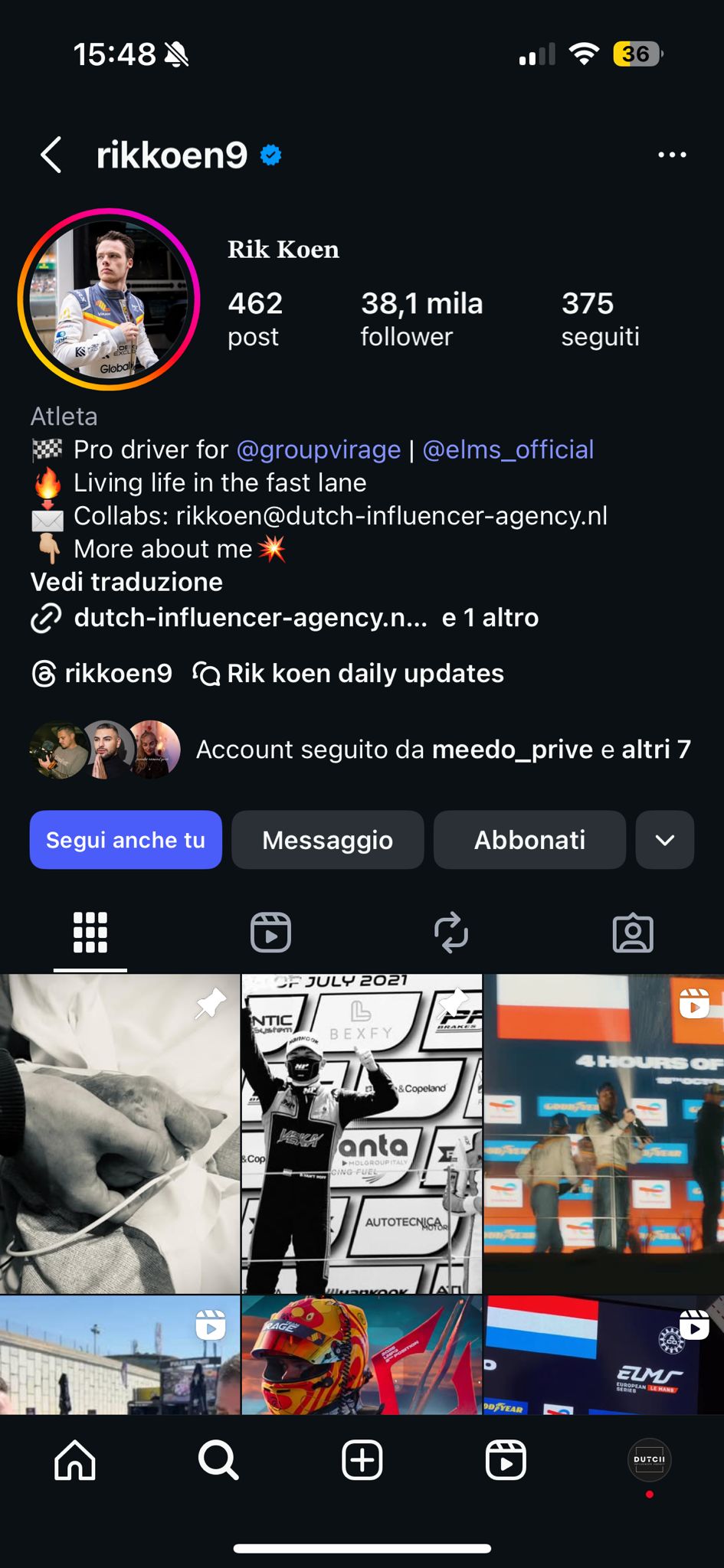Open the pinned black-and-white hands post
724x1568 pixels.
pos(120,1133)
